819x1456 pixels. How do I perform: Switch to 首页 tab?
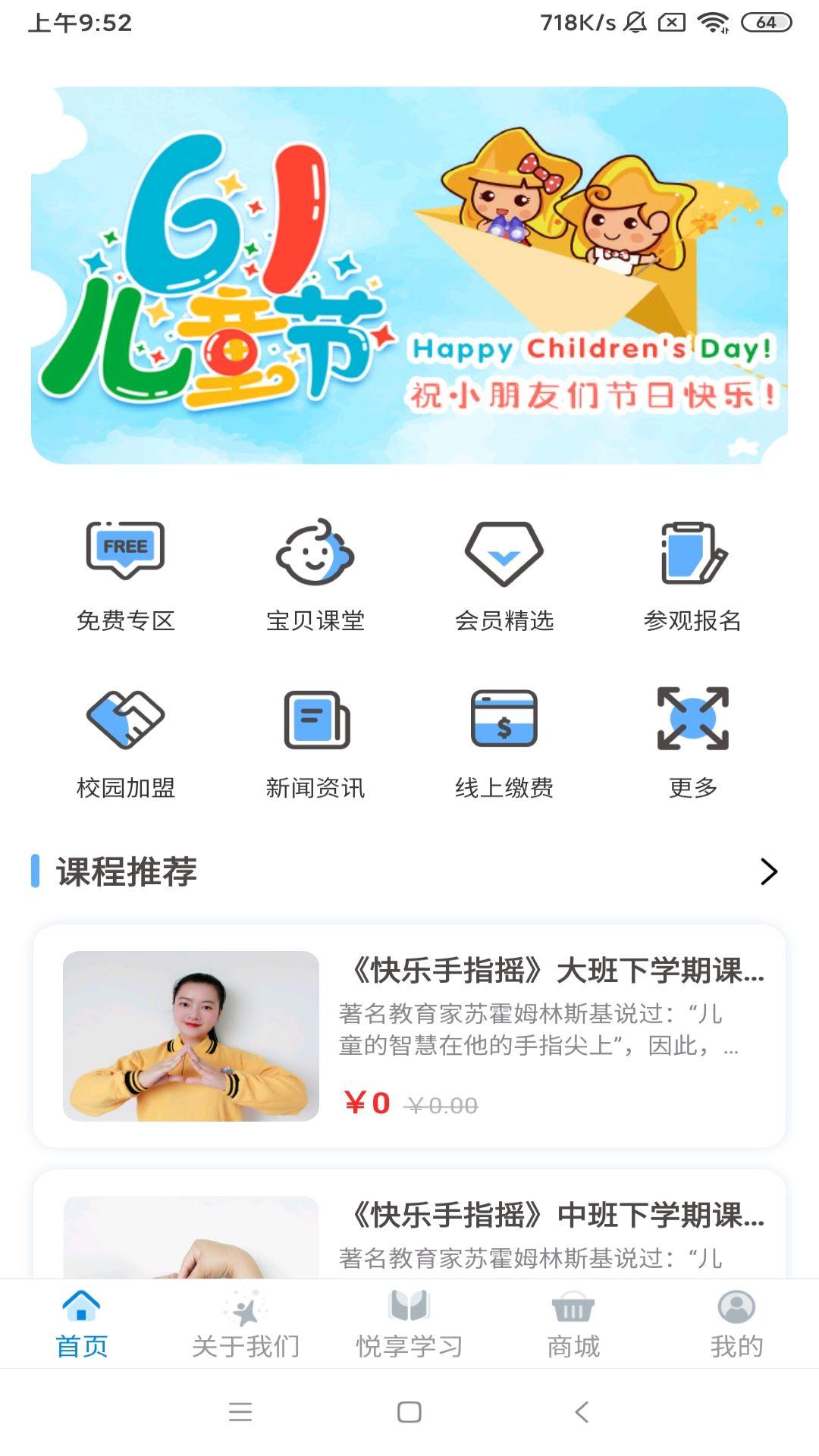[x=82, y=1324]
